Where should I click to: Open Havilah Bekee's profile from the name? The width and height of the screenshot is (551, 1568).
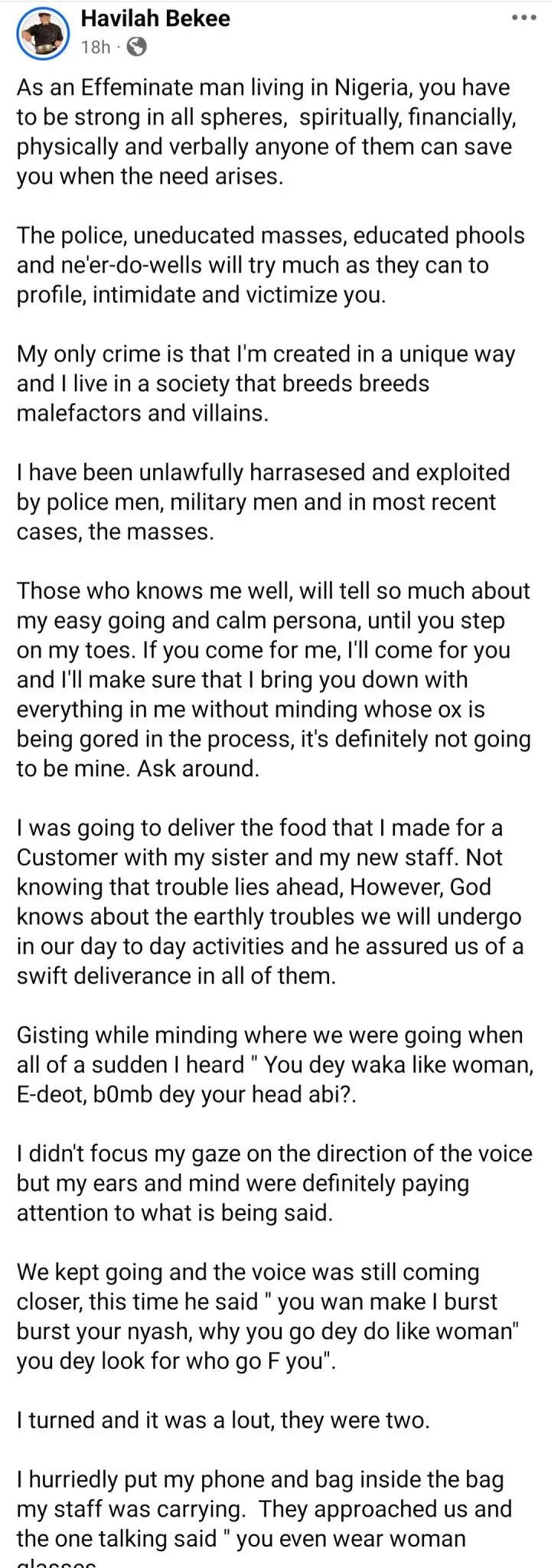click(155, 18)
